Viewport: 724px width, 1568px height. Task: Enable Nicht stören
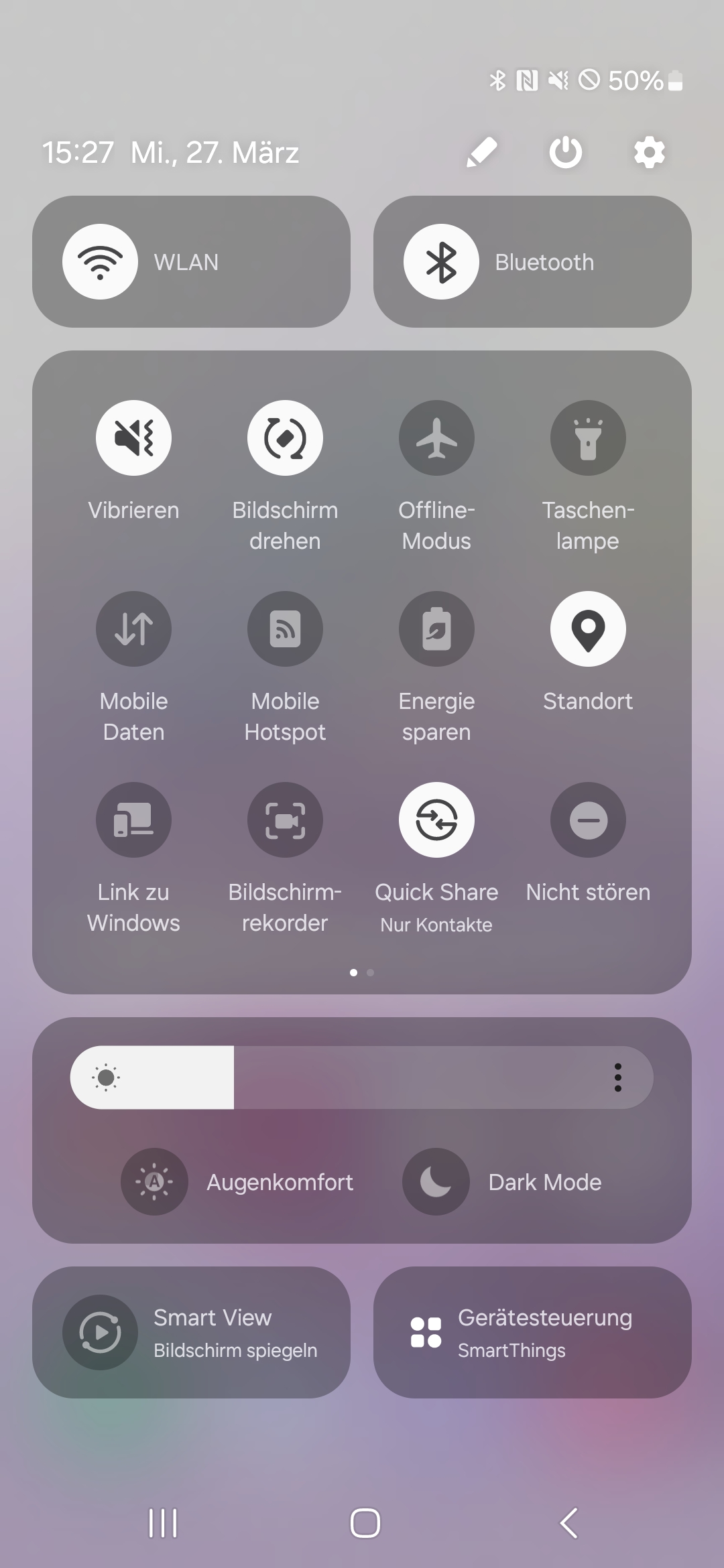588,820
